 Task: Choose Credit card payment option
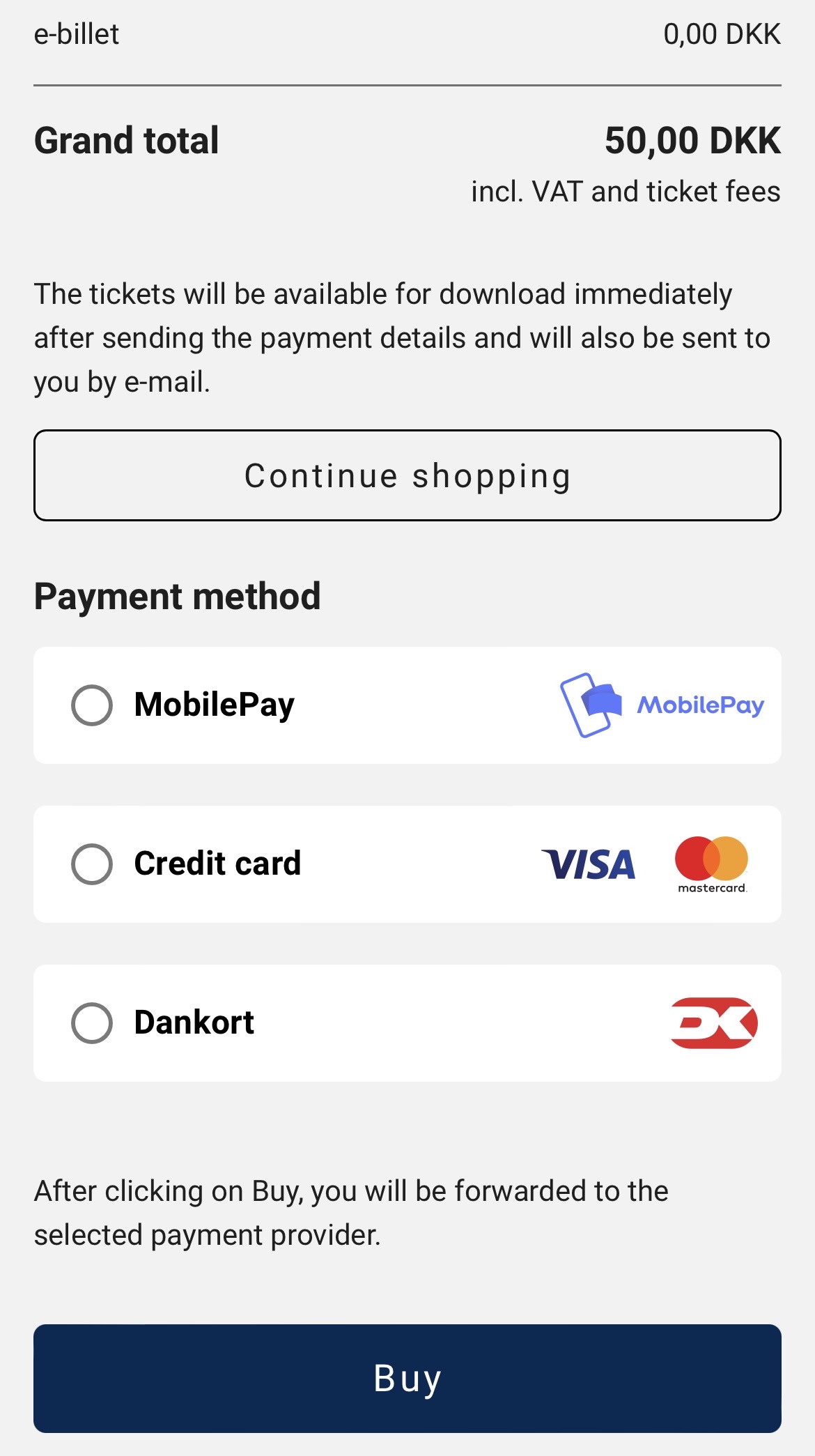click(92, 864)
